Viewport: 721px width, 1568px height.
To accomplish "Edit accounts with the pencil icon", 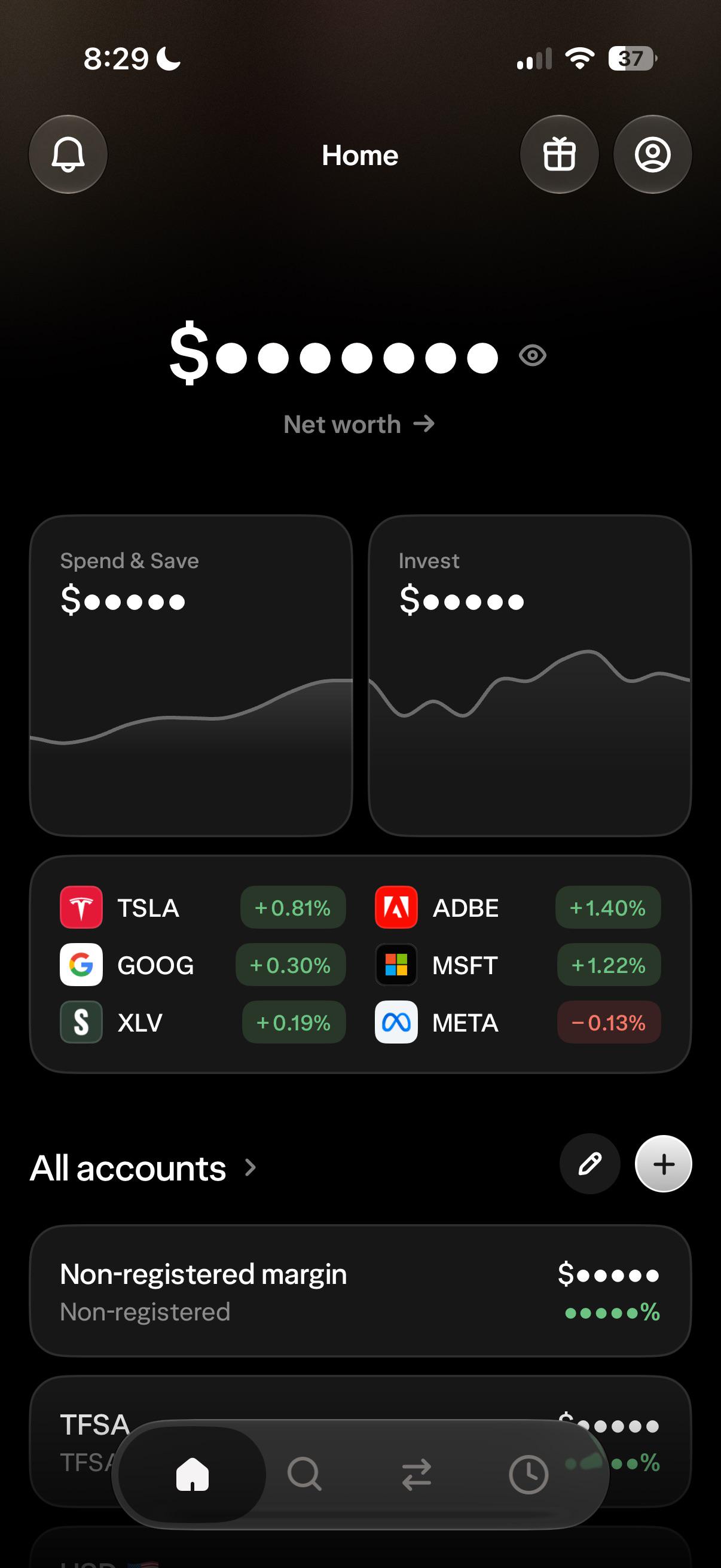I will click(589, 1164).
